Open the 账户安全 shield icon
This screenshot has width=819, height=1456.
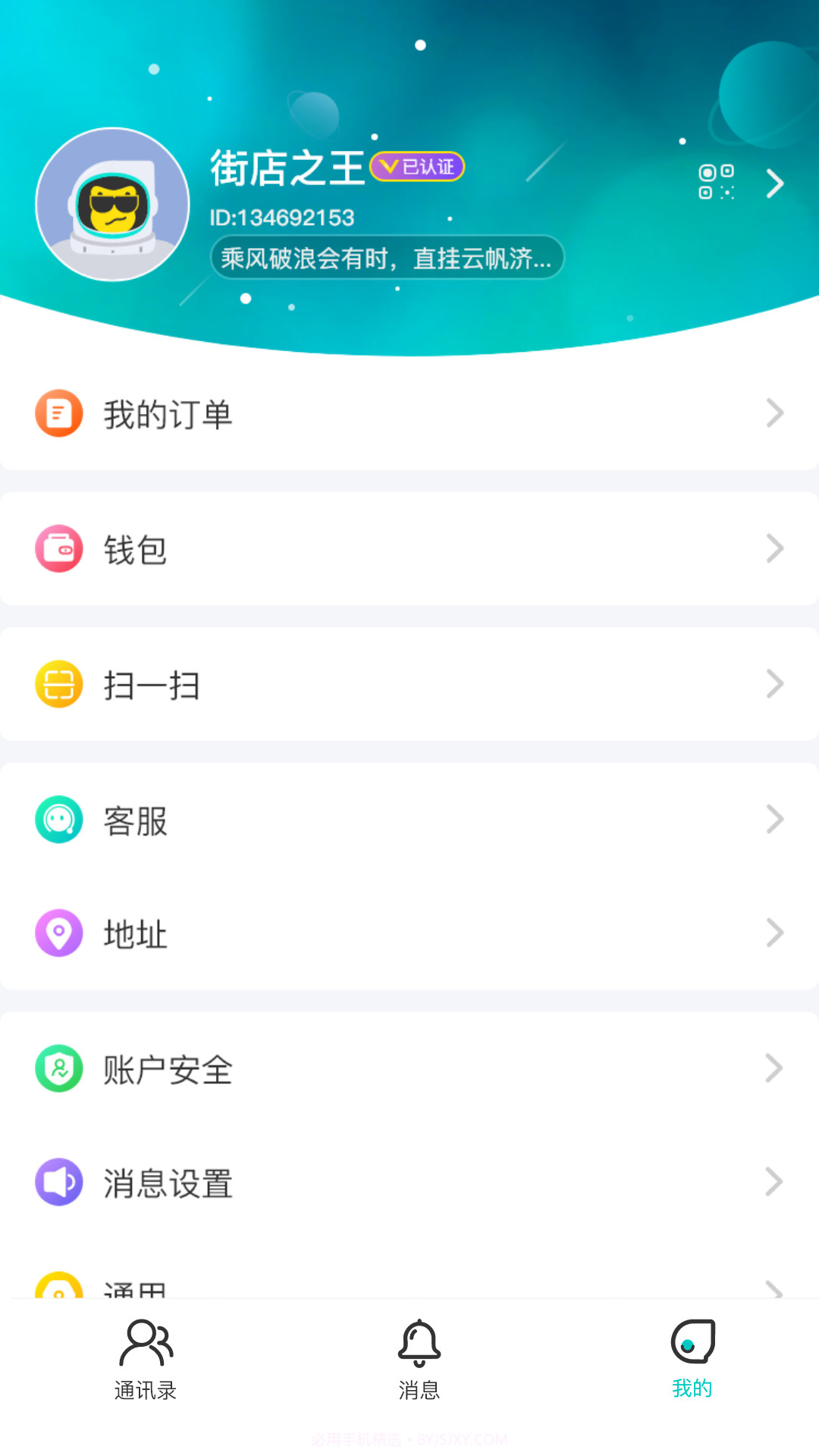(x=58, y=1069)
